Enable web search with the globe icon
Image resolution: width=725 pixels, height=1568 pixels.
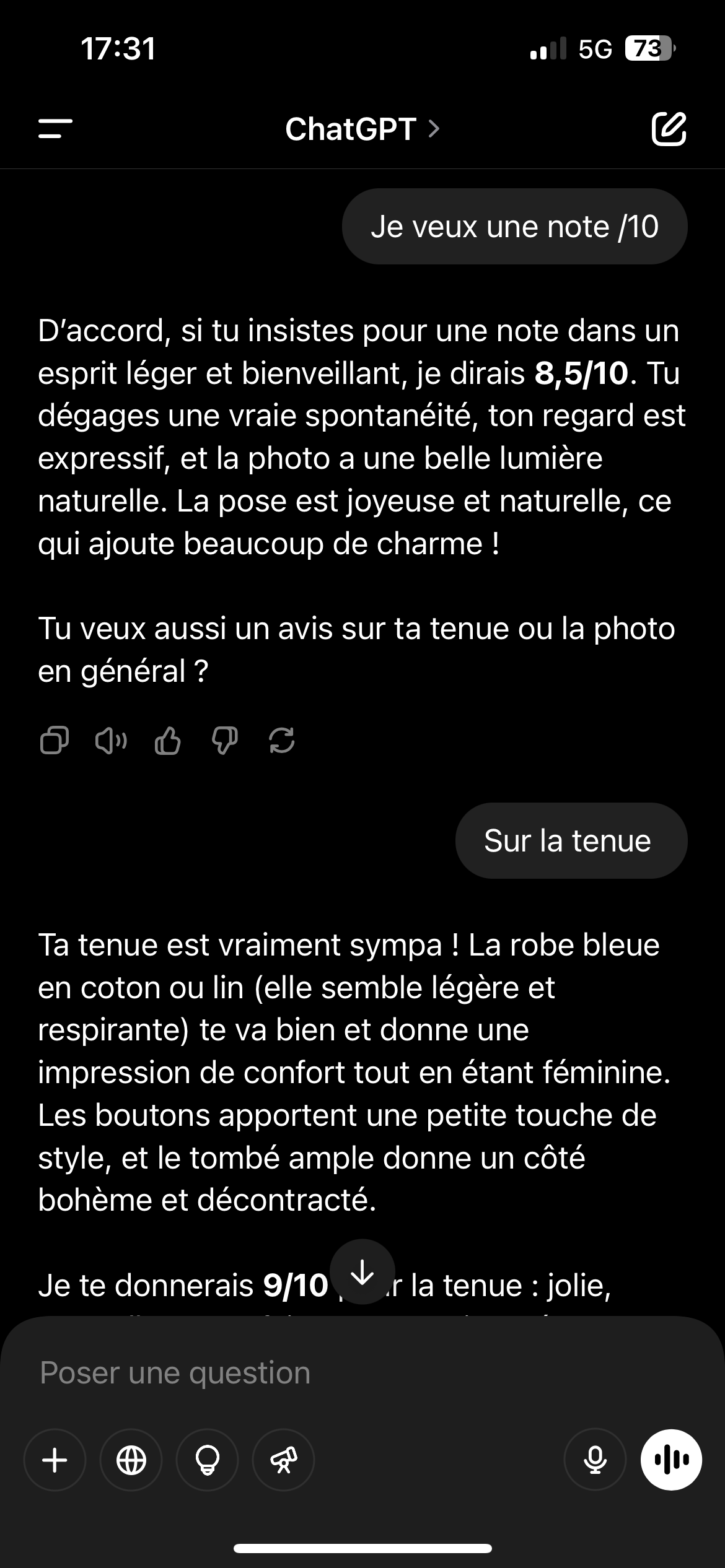131,1460
